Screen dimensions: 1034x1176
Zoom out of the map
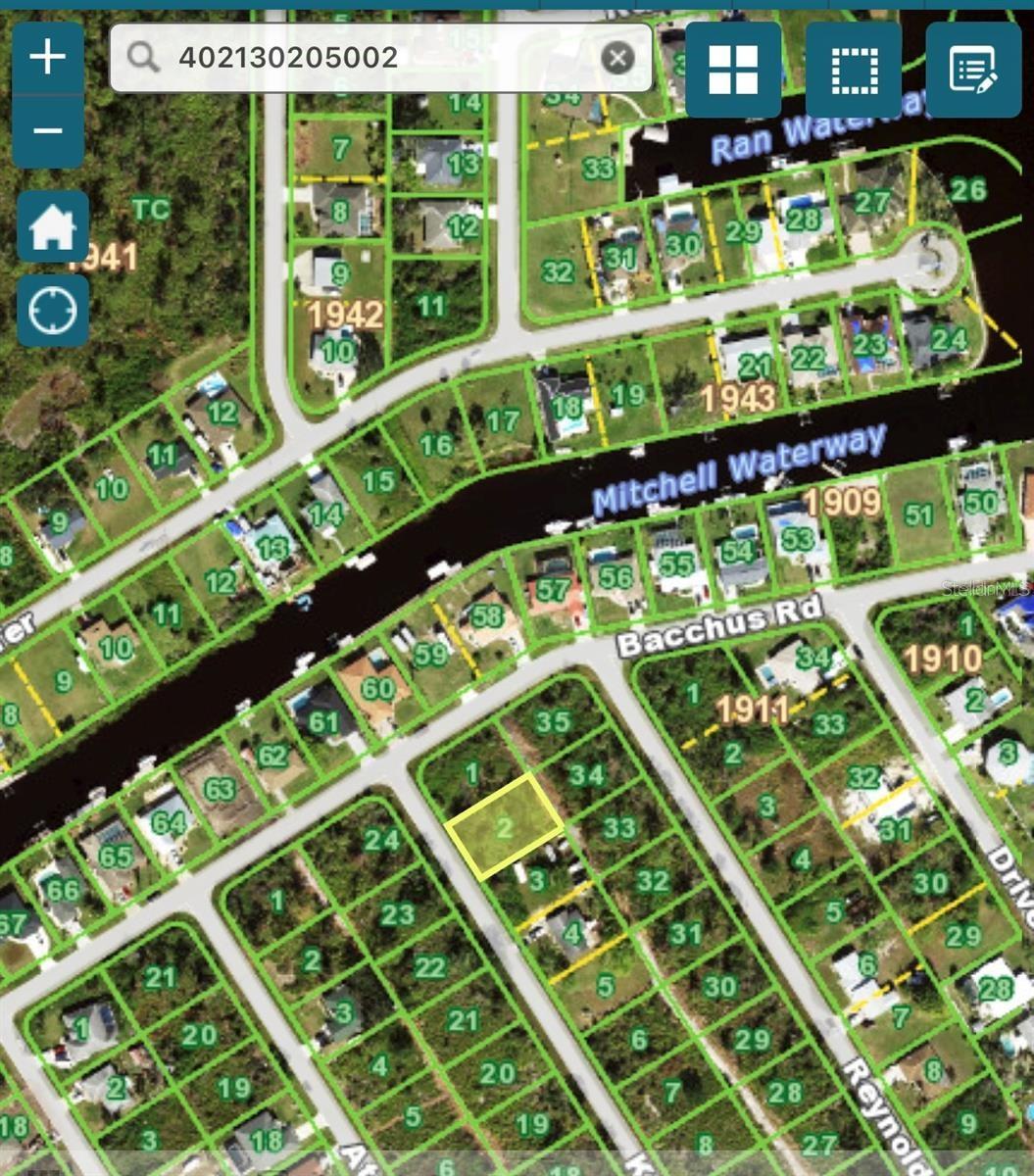pos(48,130)
